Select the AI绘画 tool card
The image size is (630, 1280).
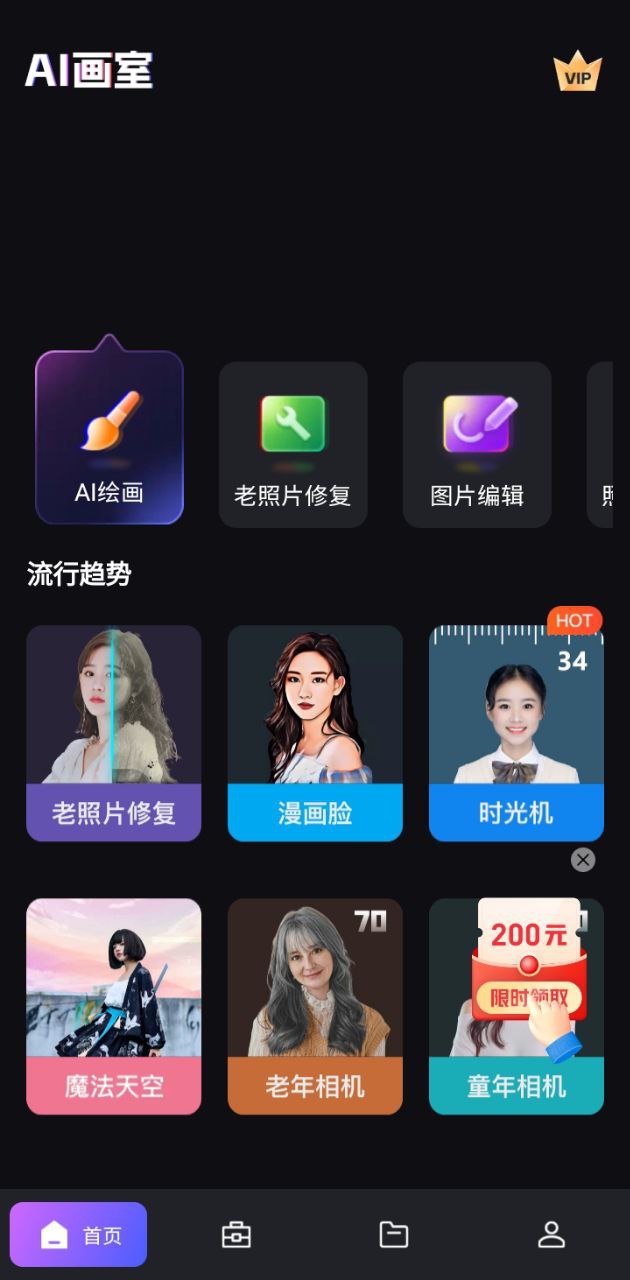109,438
